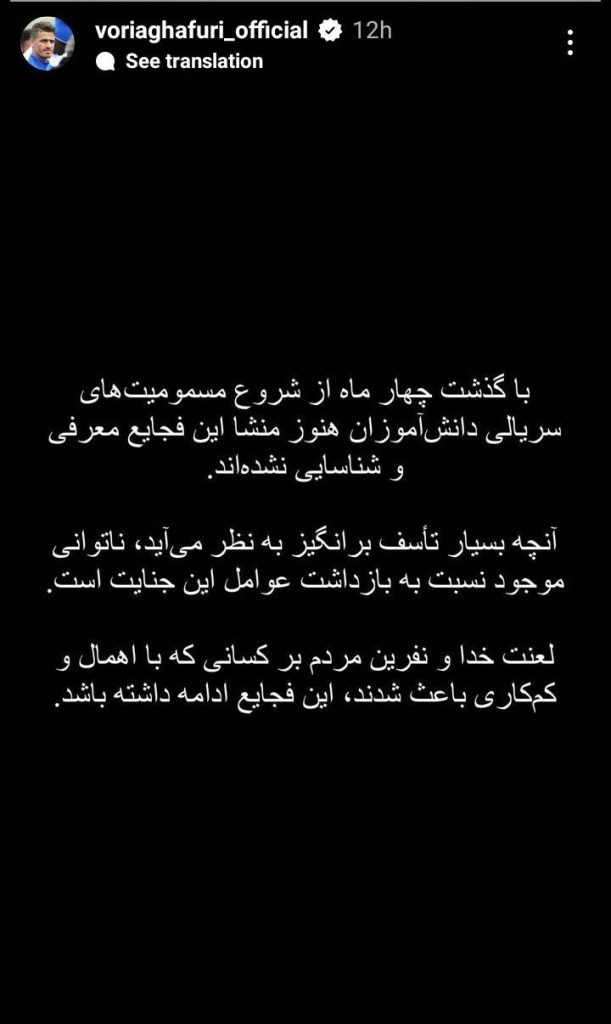Open the three-dot story options menu

pos(570,43)
